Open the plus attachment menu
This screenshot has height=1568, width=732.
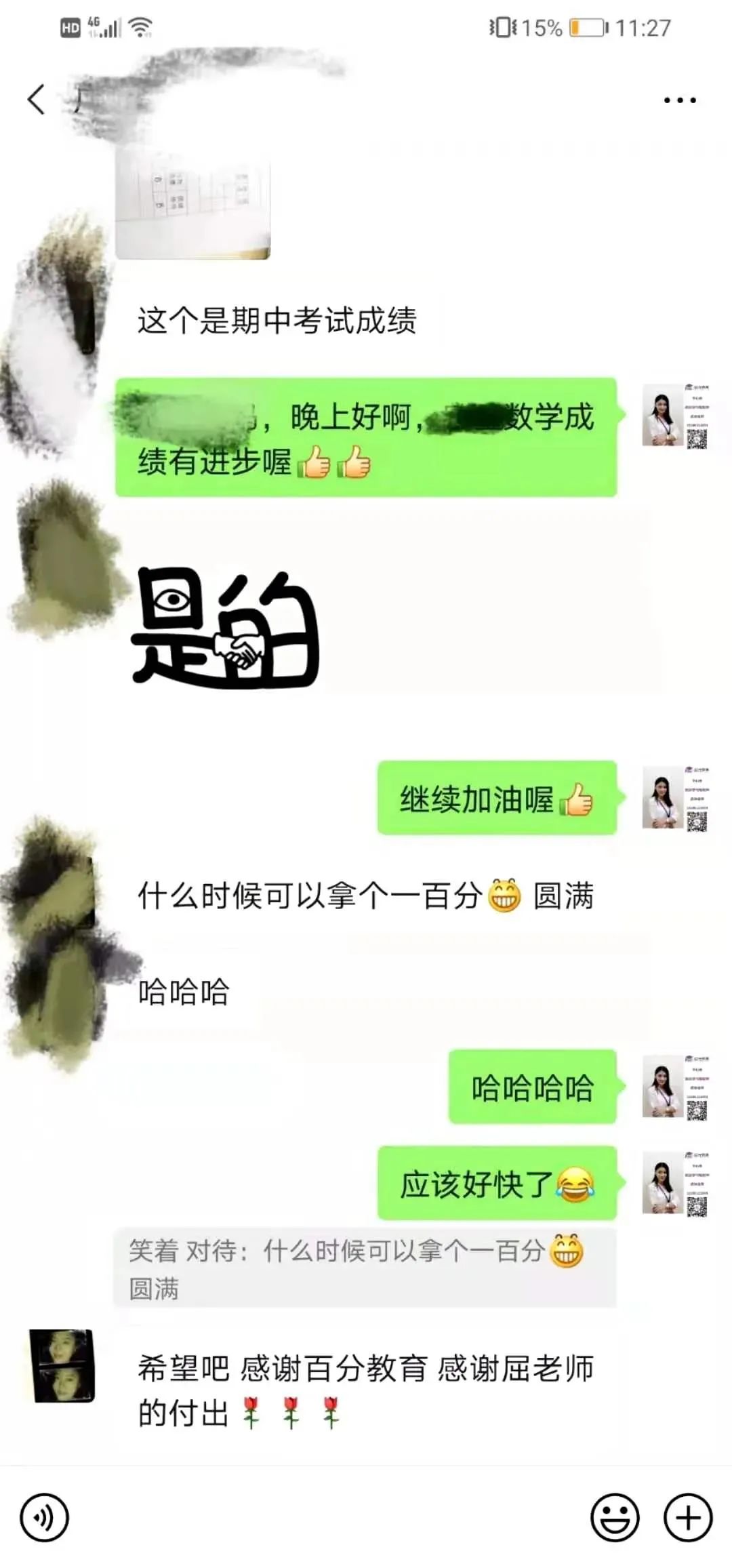[688, 1517]
